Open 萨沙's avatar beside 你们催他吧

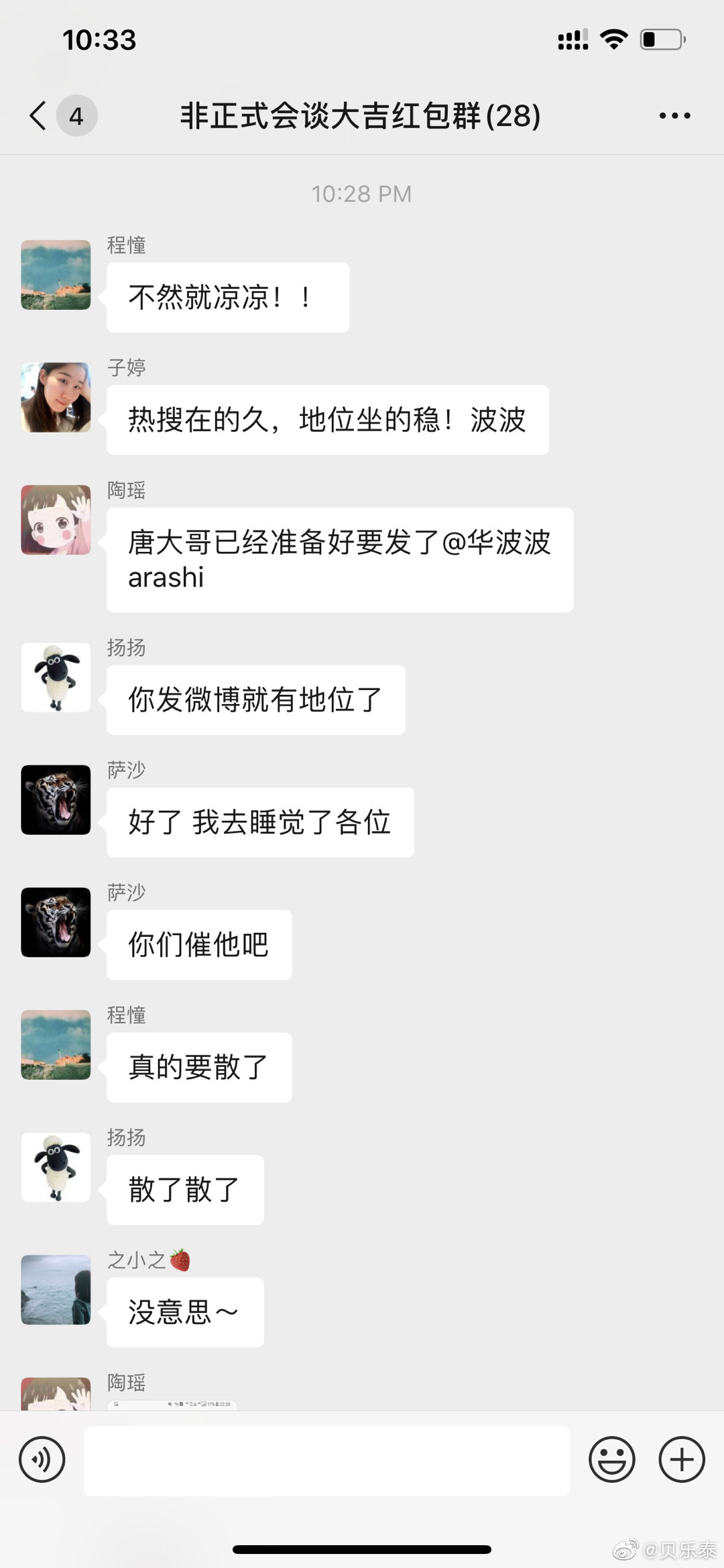click(x=56, y=922)
